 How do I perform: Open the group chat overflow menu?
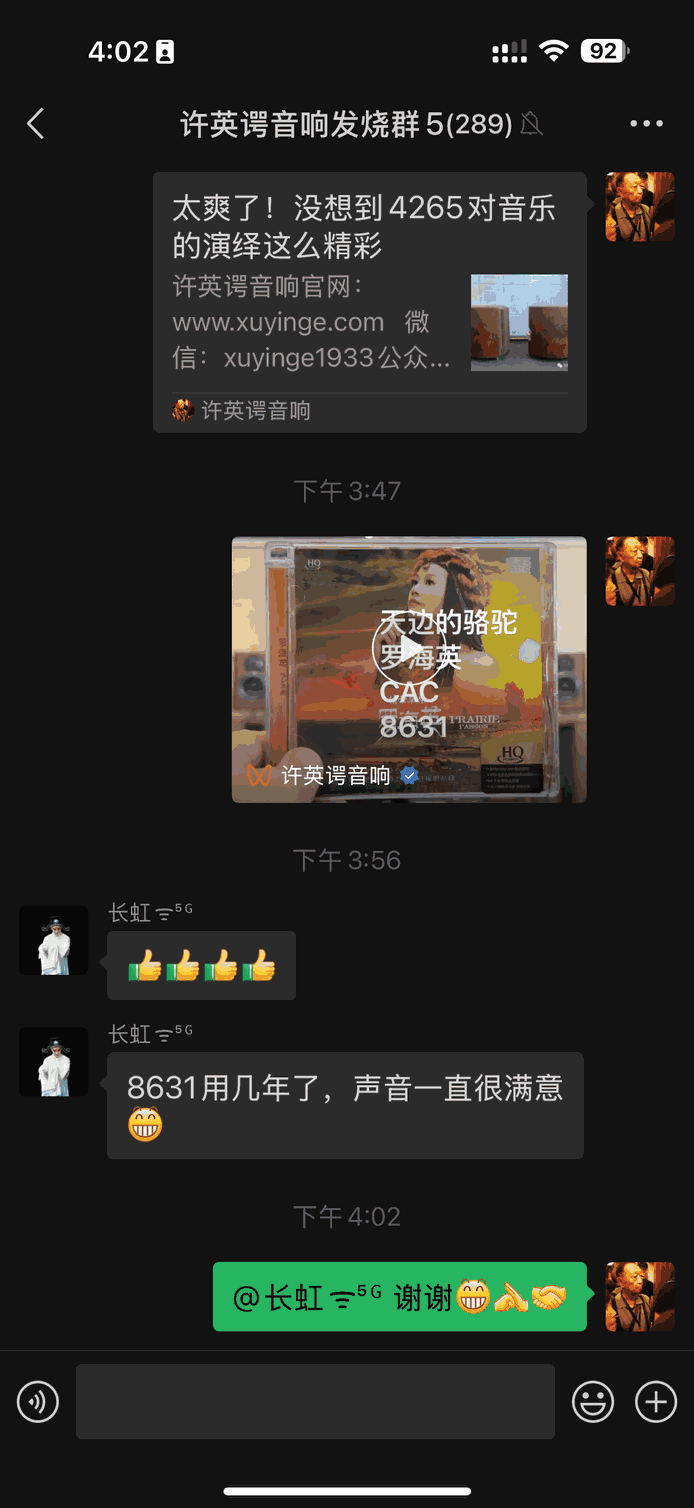[646, 124]
